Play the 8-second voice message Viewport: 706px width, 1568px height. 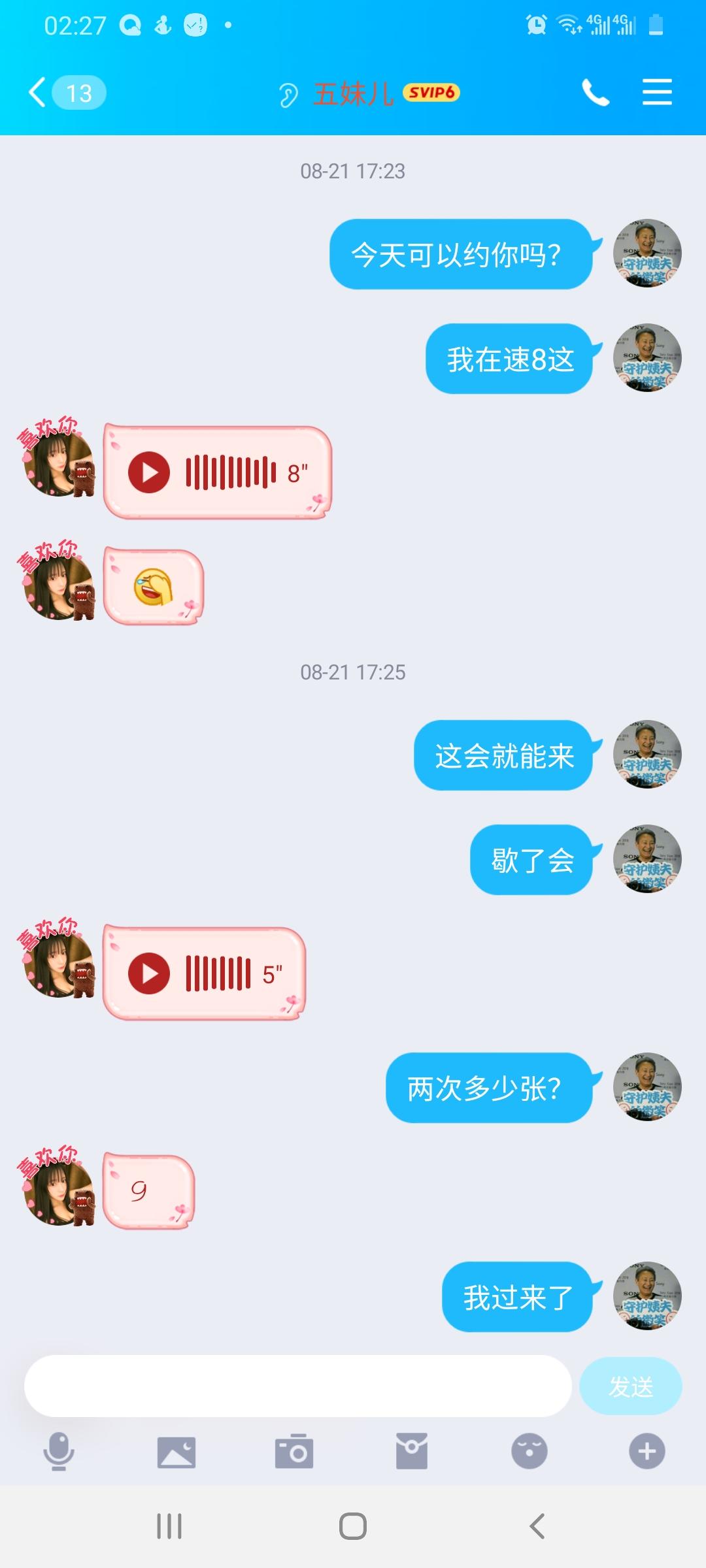[149, 472]
